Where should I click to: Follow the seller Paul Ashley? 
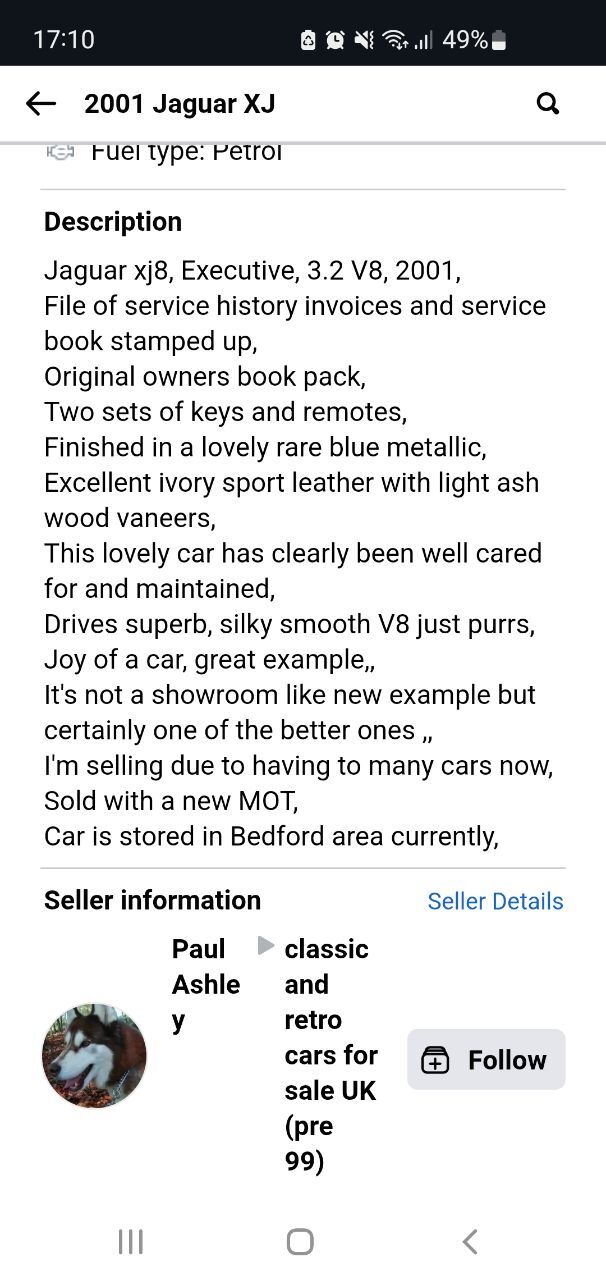pos(486,1060)
